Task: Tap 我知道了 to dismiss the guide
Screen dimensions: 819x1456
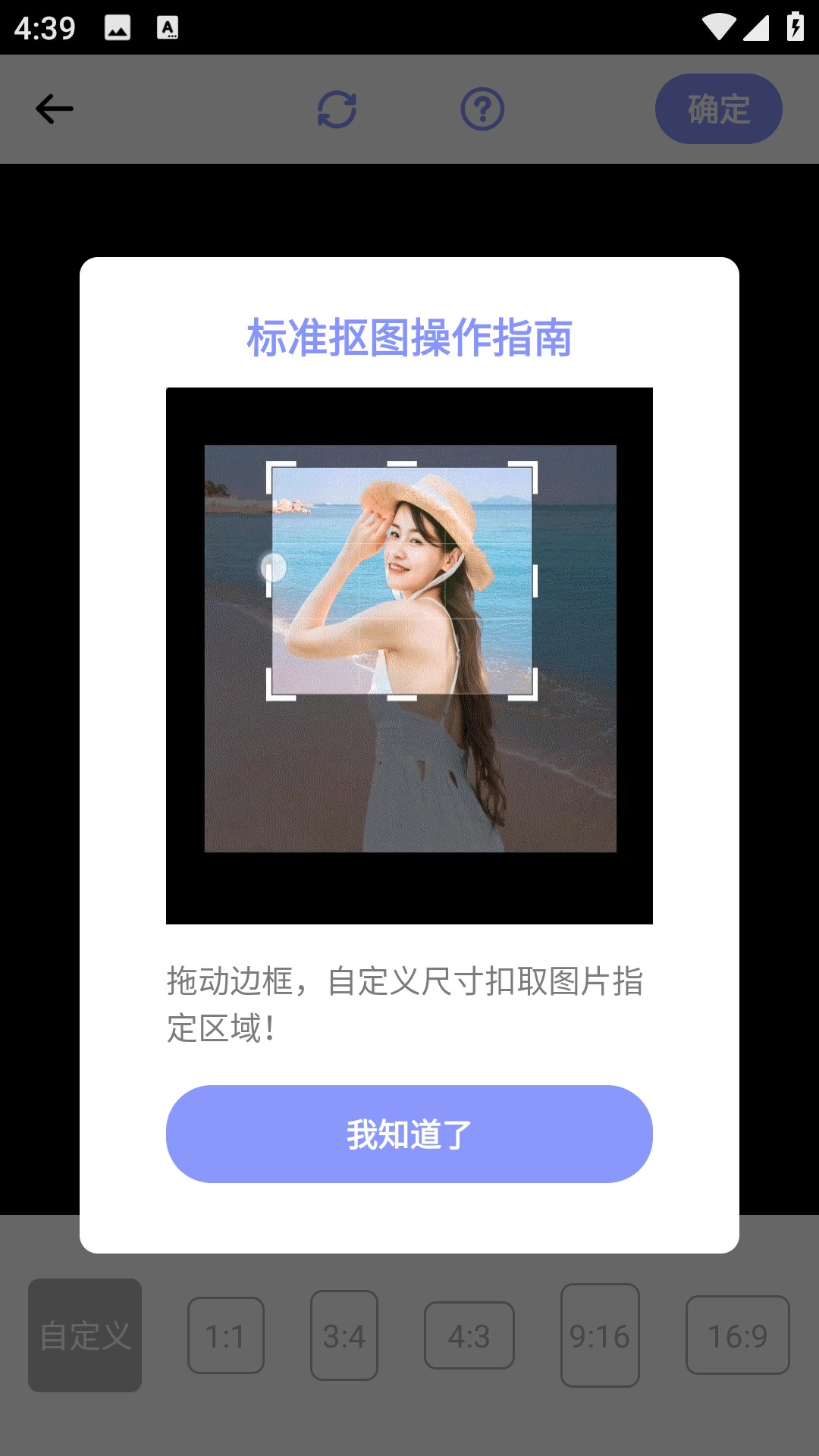Action: point(409,1134)
